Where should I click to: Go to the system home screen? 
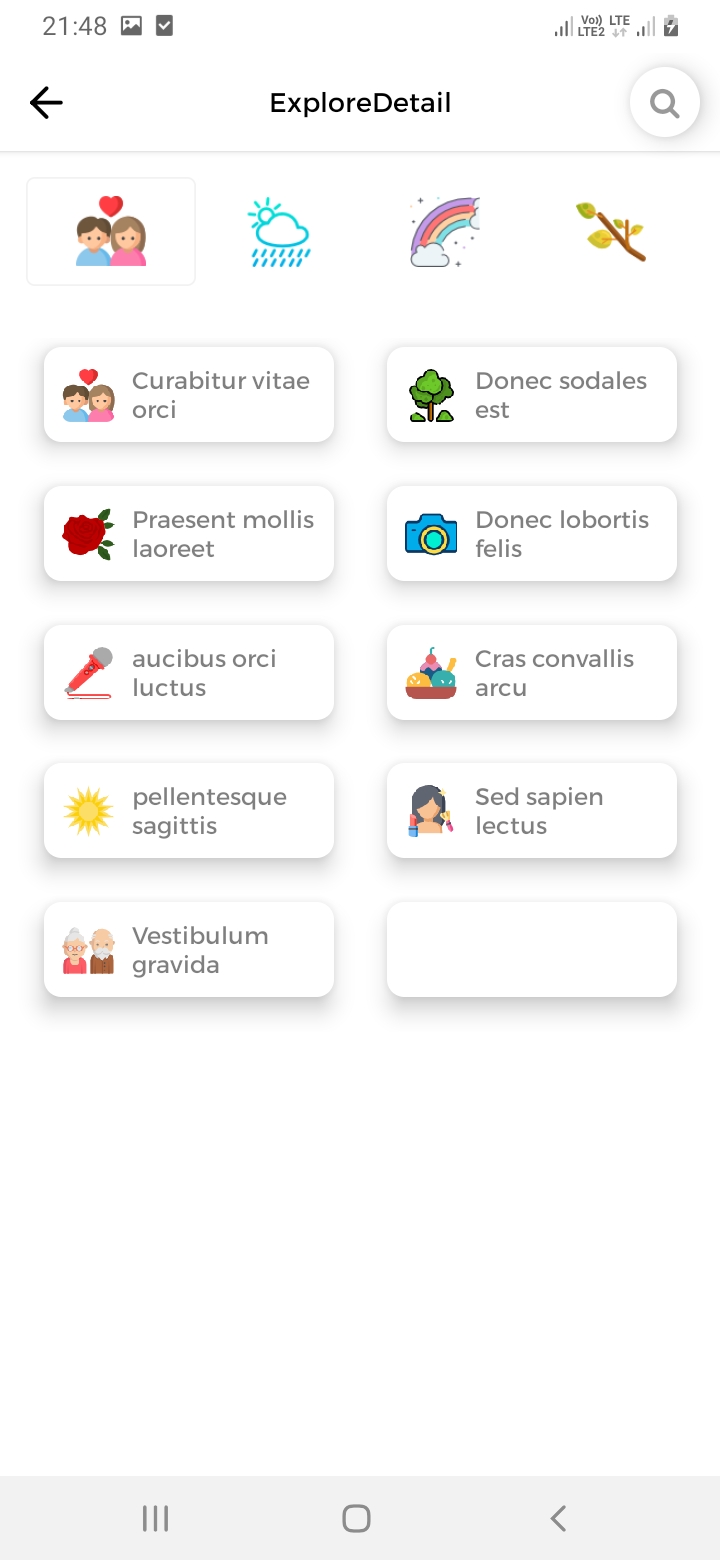click(x=357, y=1519)
